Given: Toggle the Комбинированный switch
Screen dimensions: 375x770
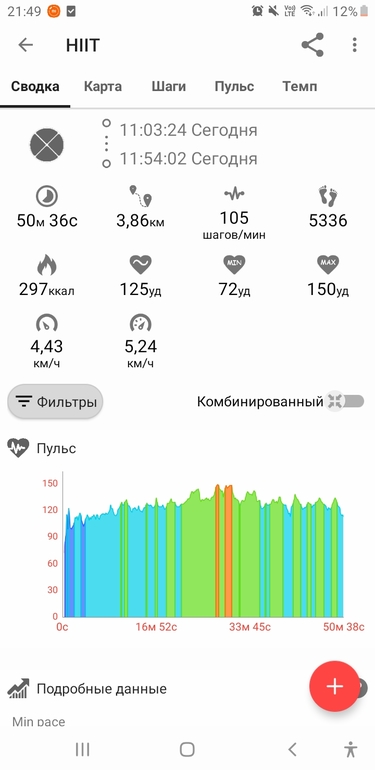Looking at the screenshot, I should [346, 401].
